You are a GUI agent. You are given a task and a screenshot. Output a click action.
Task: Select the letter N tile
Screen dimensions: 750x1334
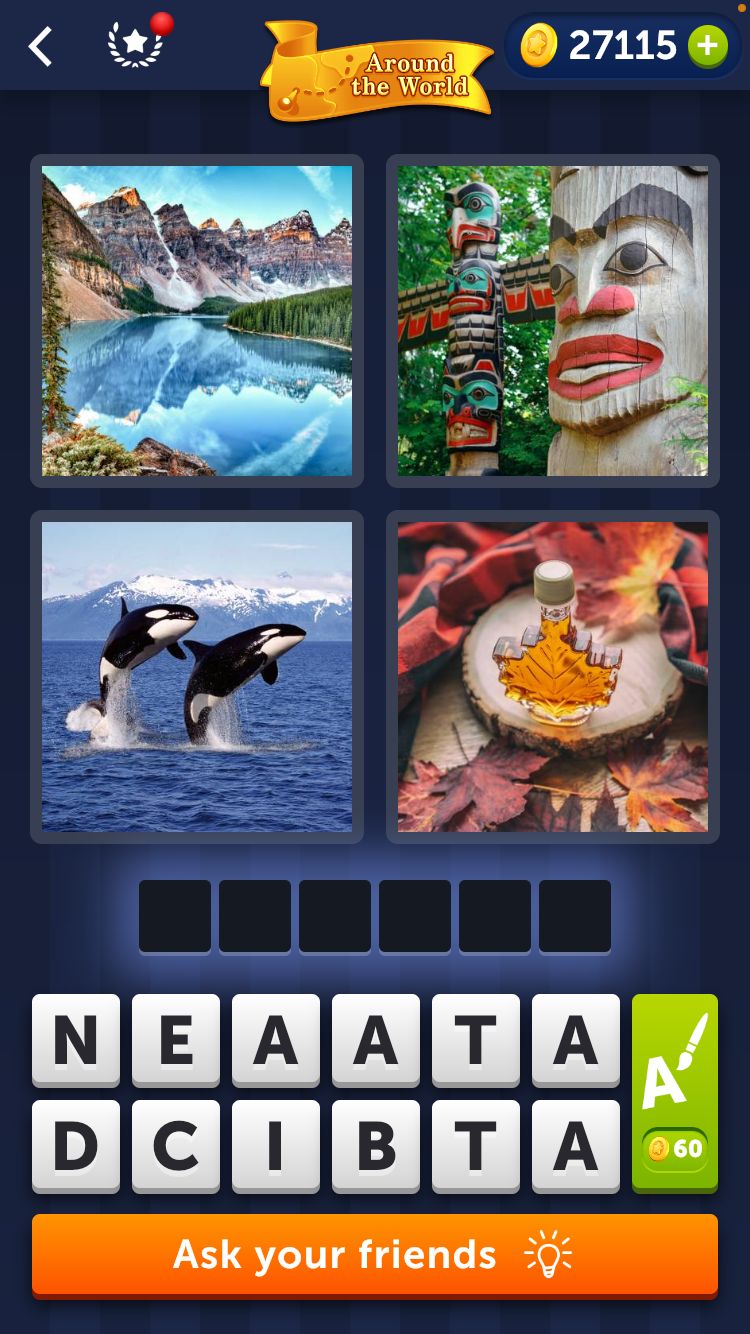pyautogui.click(x=76, y=1040)
